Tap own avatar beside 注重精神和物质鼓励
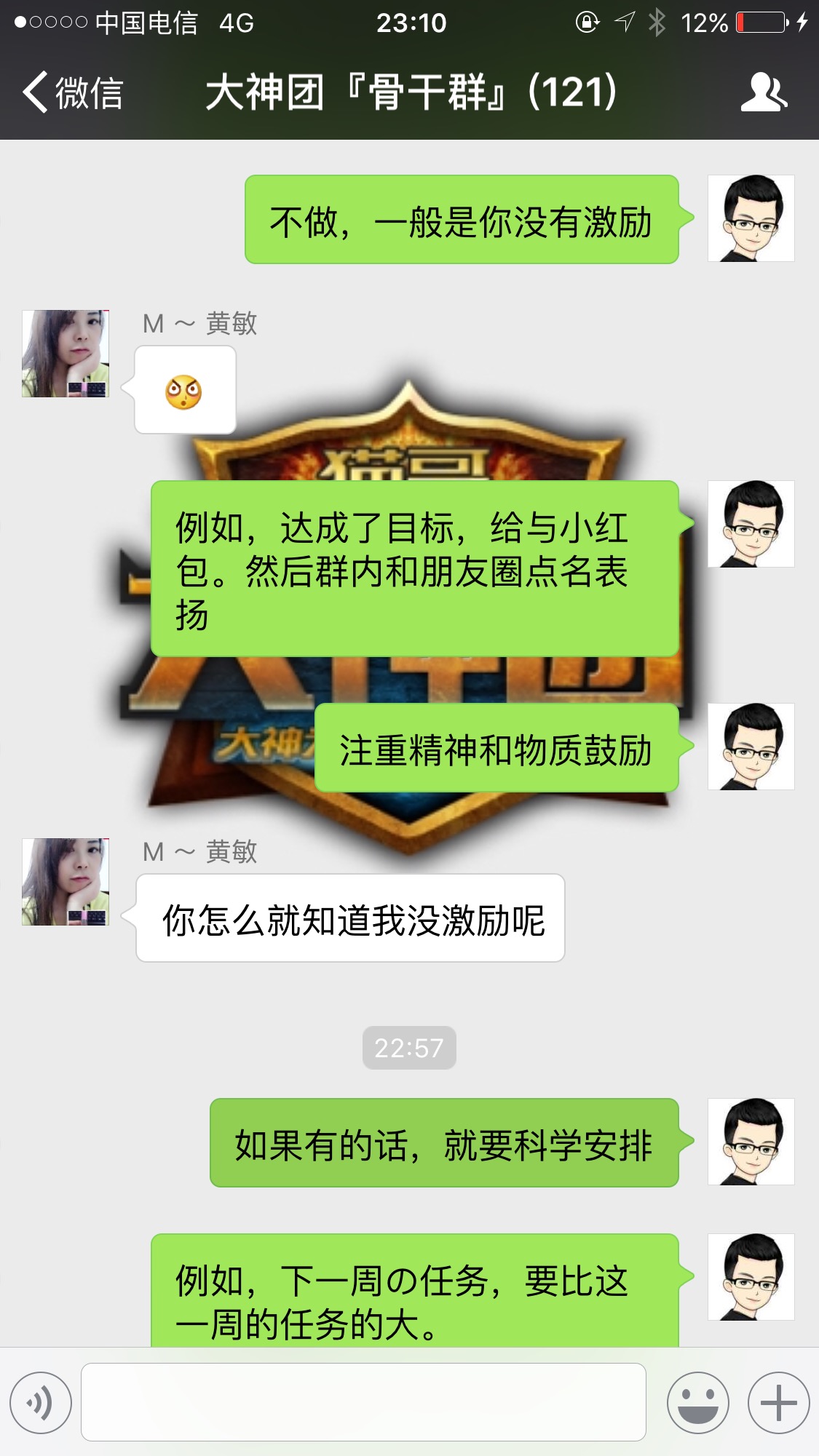The width and height of the screenshot is (819, 1456). [751, 747]
